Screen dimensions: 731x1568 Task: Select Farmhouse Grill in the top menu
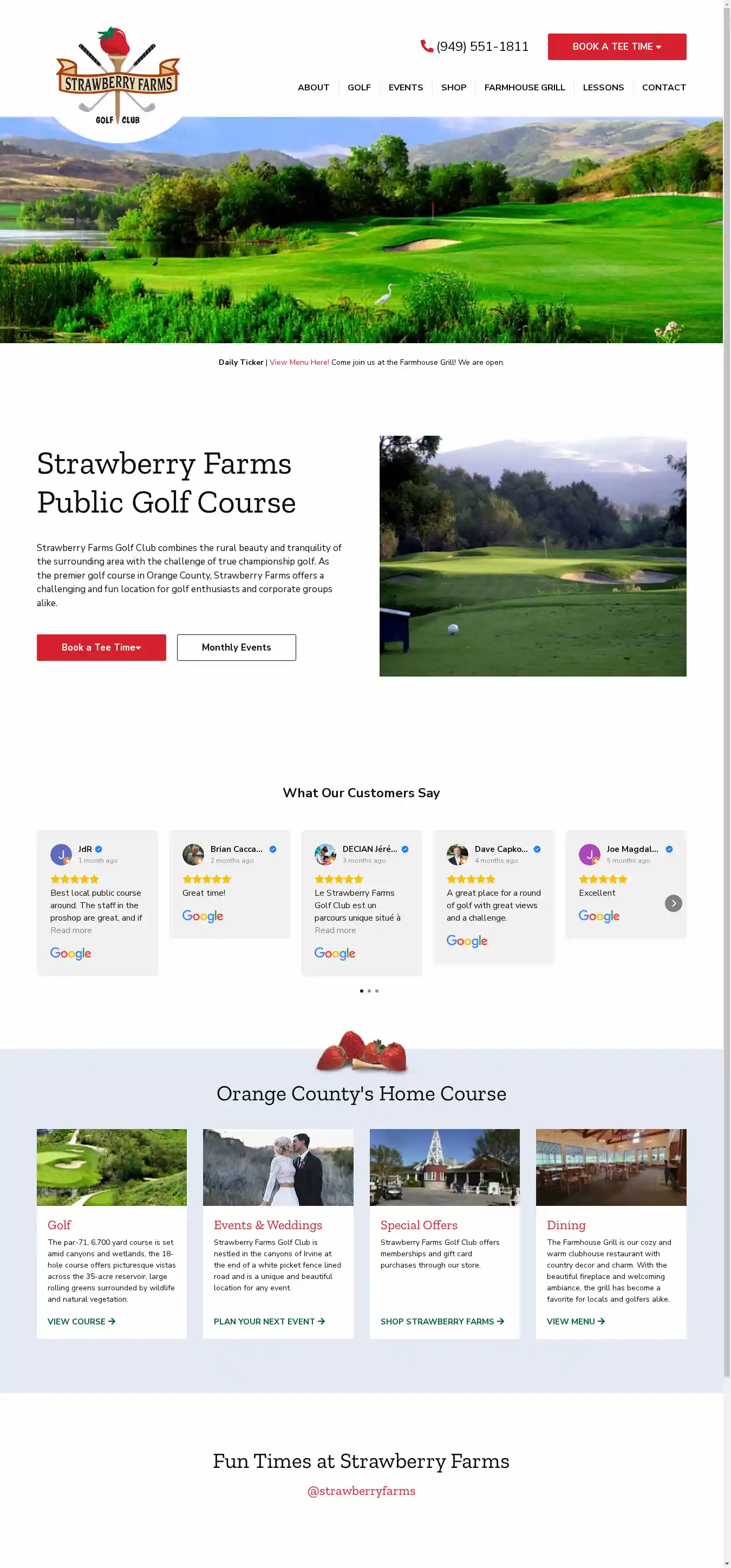tap(524, 88)
